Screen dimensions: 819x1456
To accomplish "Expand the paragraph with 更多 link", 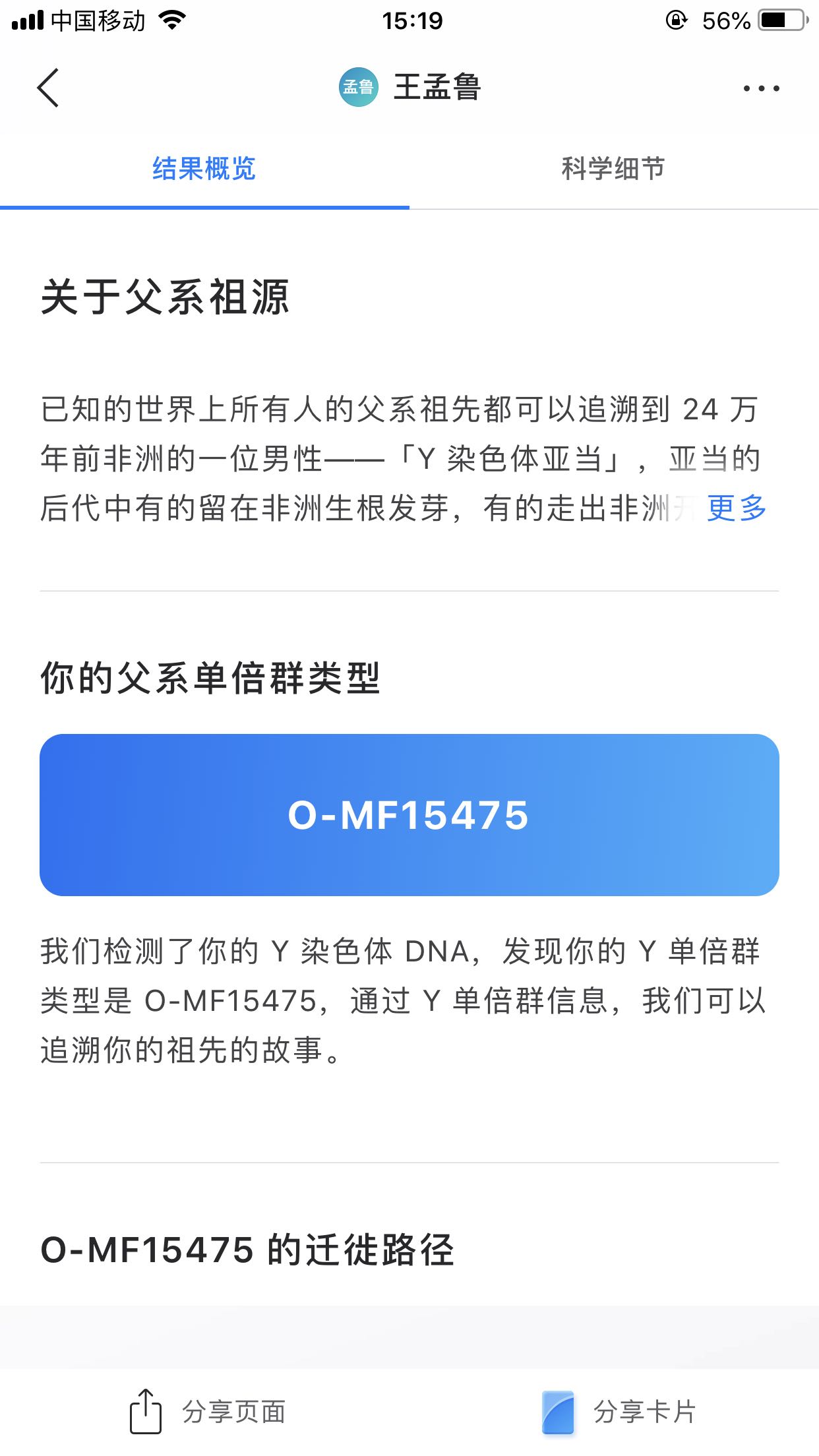I will coord(737,508).
